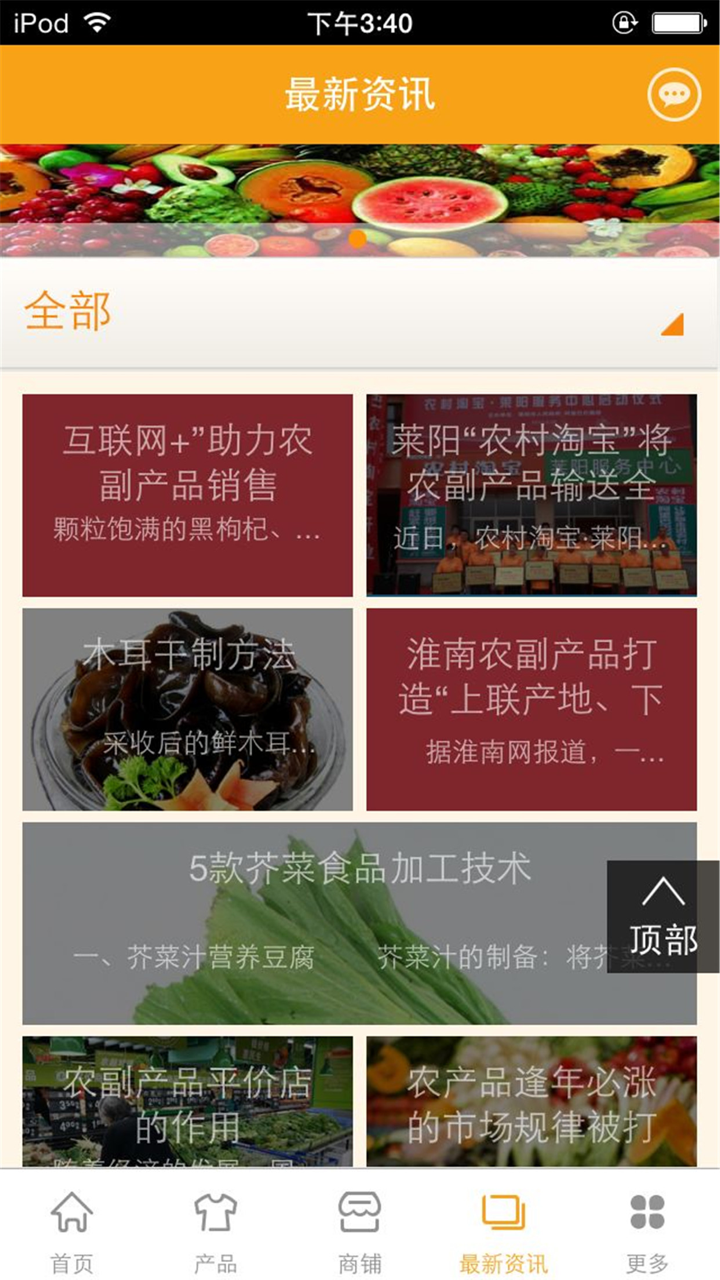The height and width of the screenshot is (1280, 720).
Task: Switch to the 更多 tab
Action: click(648, 1232)
